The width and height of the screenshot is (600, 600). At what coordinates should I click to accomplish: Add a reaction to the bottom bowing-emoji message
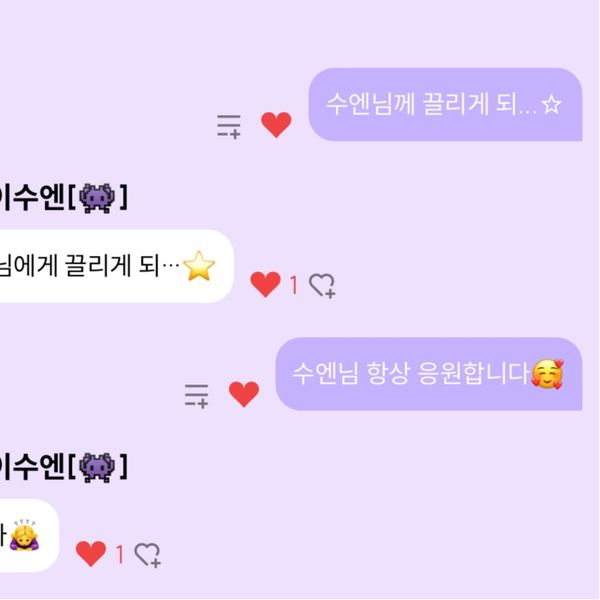coord(148,554)
